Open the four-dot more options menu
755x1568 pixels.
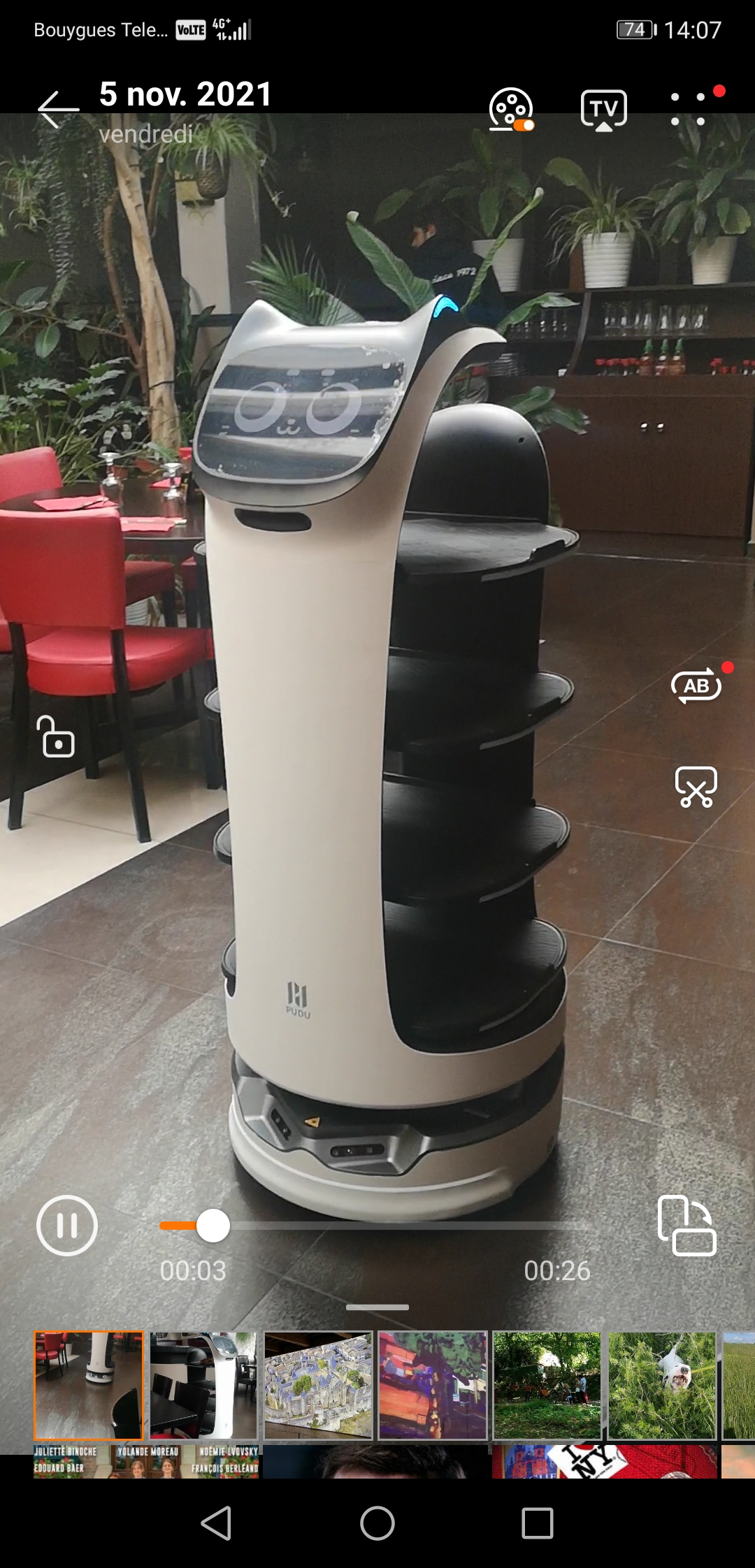pos(688,110)
